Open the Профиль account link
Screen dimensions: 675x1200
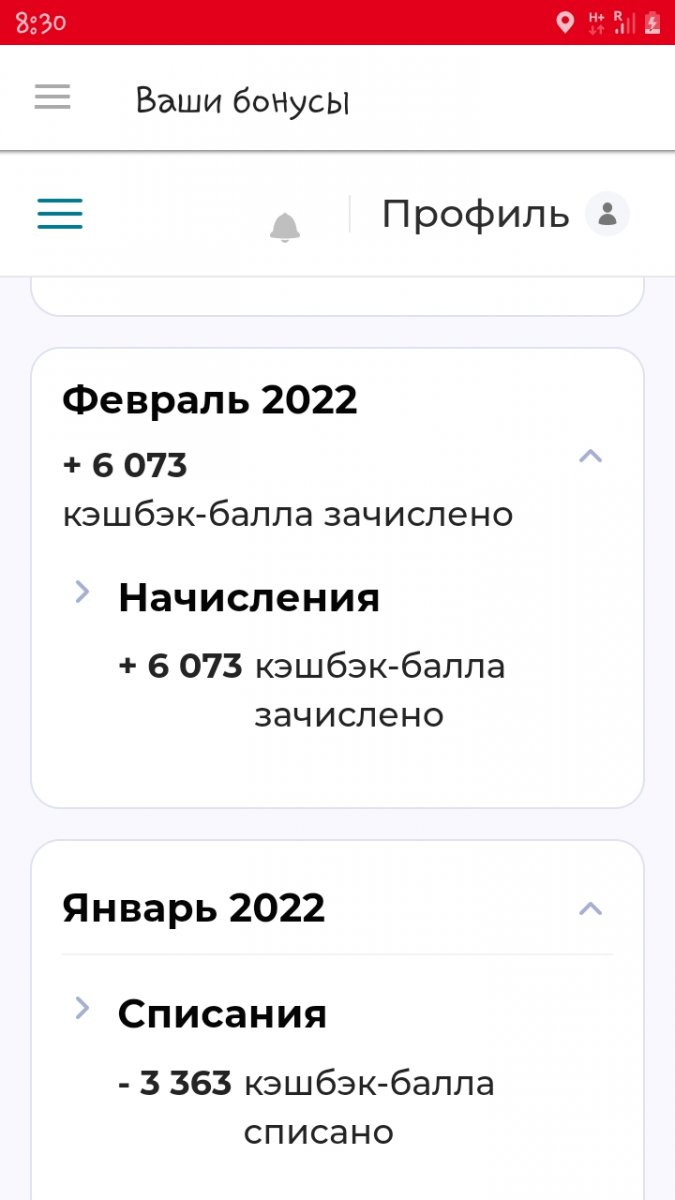pos(505,214)
